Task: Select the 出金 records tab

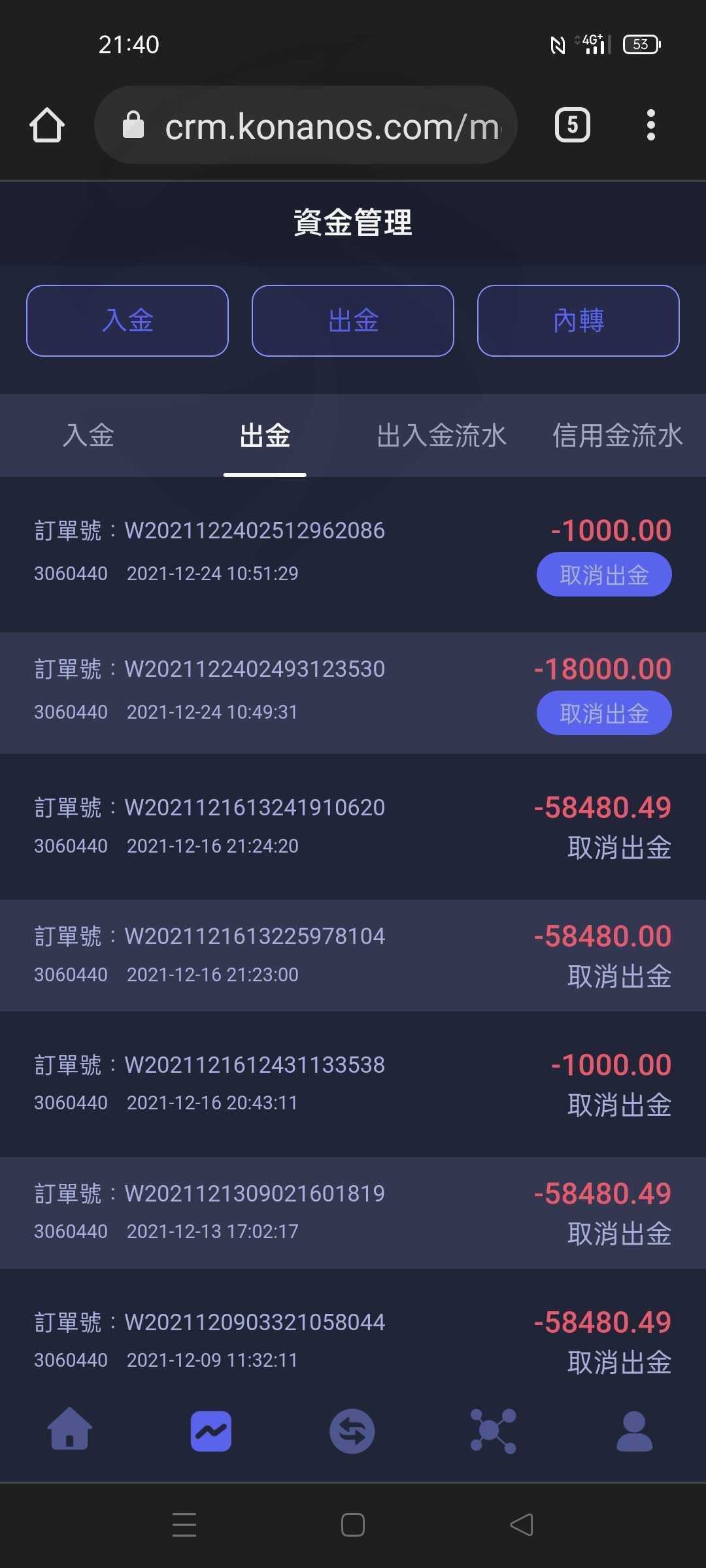Action: pyautogui.click(x=265, y=436)
